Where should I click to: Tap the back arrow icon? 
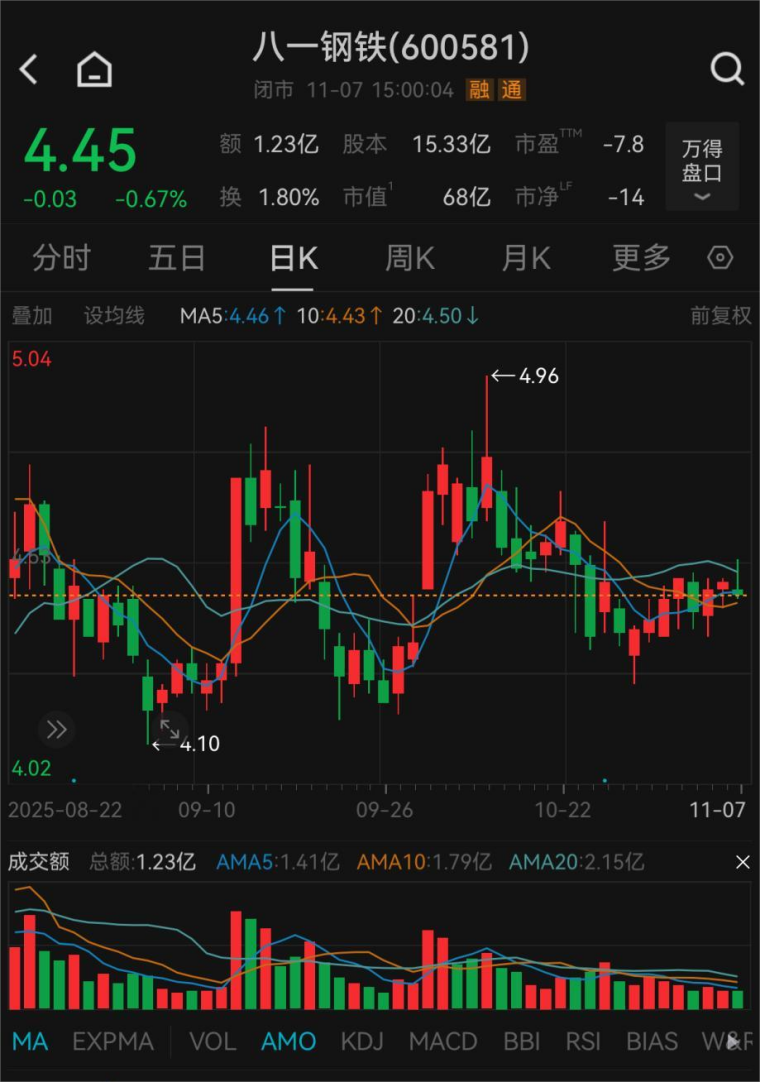(x=27, y=69)
